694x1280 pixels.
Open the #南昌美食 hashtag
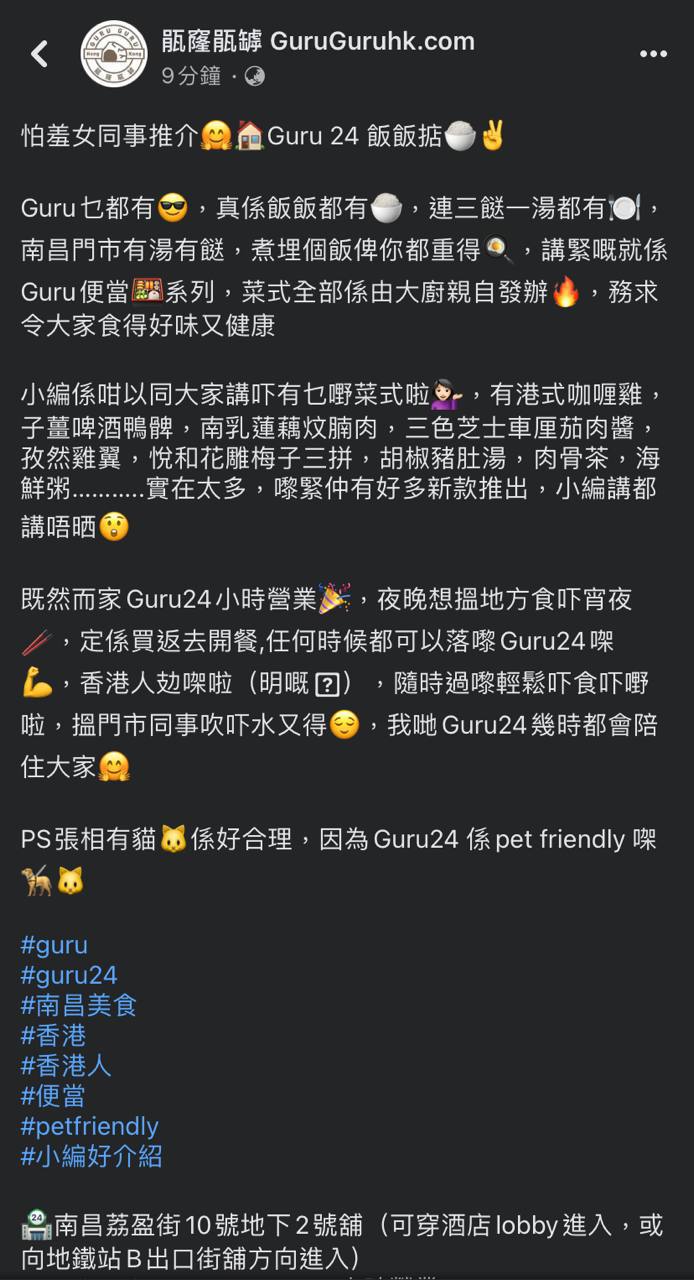click(x=79, y=1005)
